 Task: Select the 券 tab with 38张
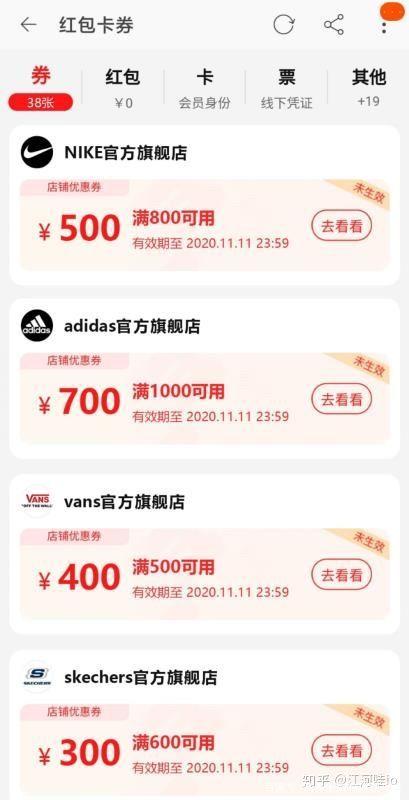pyautogui.click(x=41, y=88)
